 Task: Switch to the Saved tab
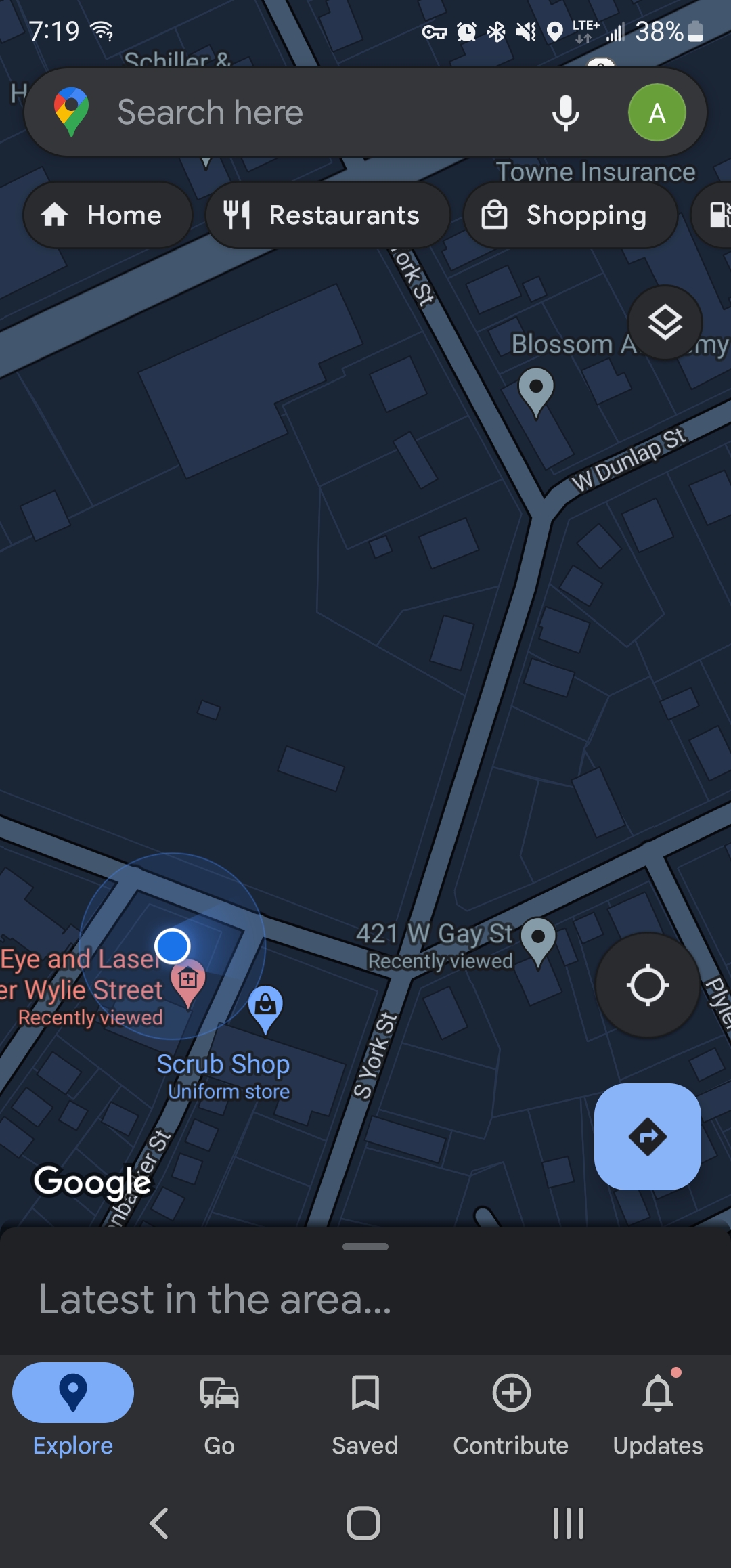tap(365, 1415)
